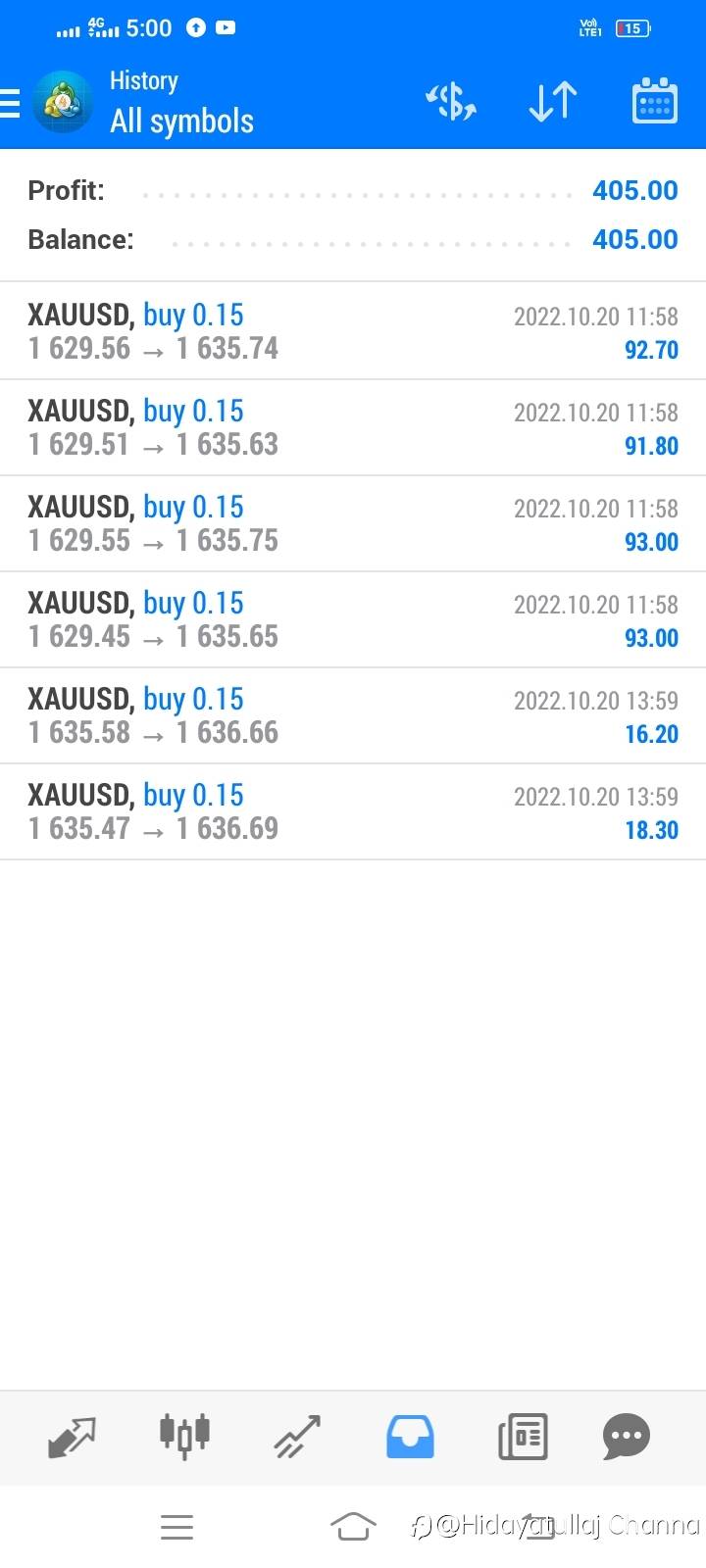The height and width of the screenshot is (1568, 706).
Task: Go to the News tab
Action: [523, 1437]
